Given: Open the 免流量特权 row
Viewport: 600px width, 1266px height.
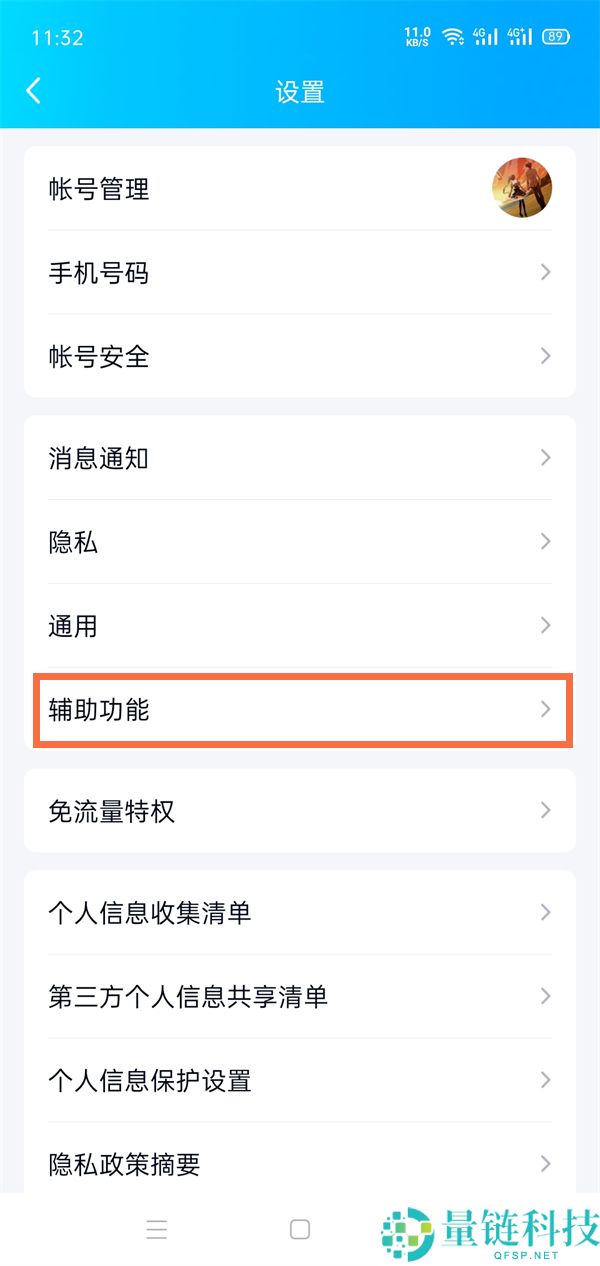Looking at the screenshot, I should (x=300, y=810).
